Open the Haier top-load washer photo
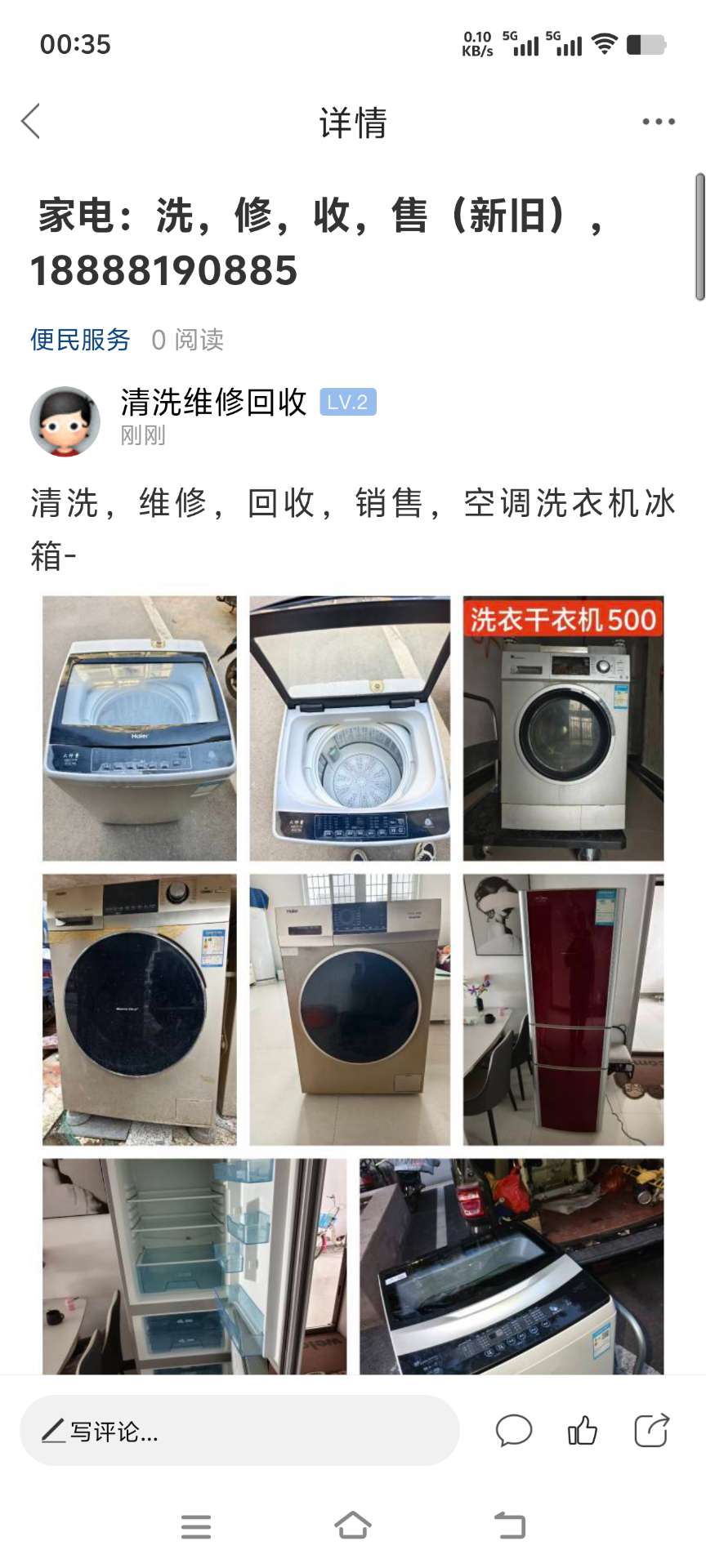This screenshot has width=706, height=1568. click(140, 728)
